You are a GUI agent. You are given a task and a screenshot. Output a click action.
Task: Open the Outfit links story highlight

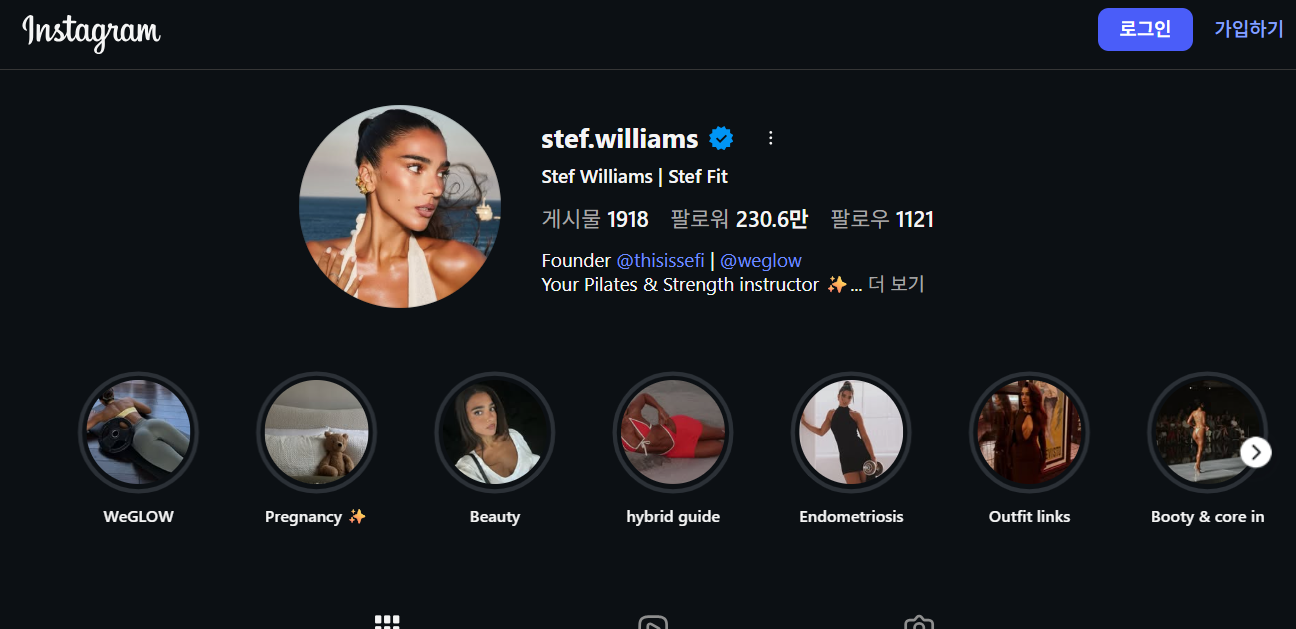[x=1028, y=433]
